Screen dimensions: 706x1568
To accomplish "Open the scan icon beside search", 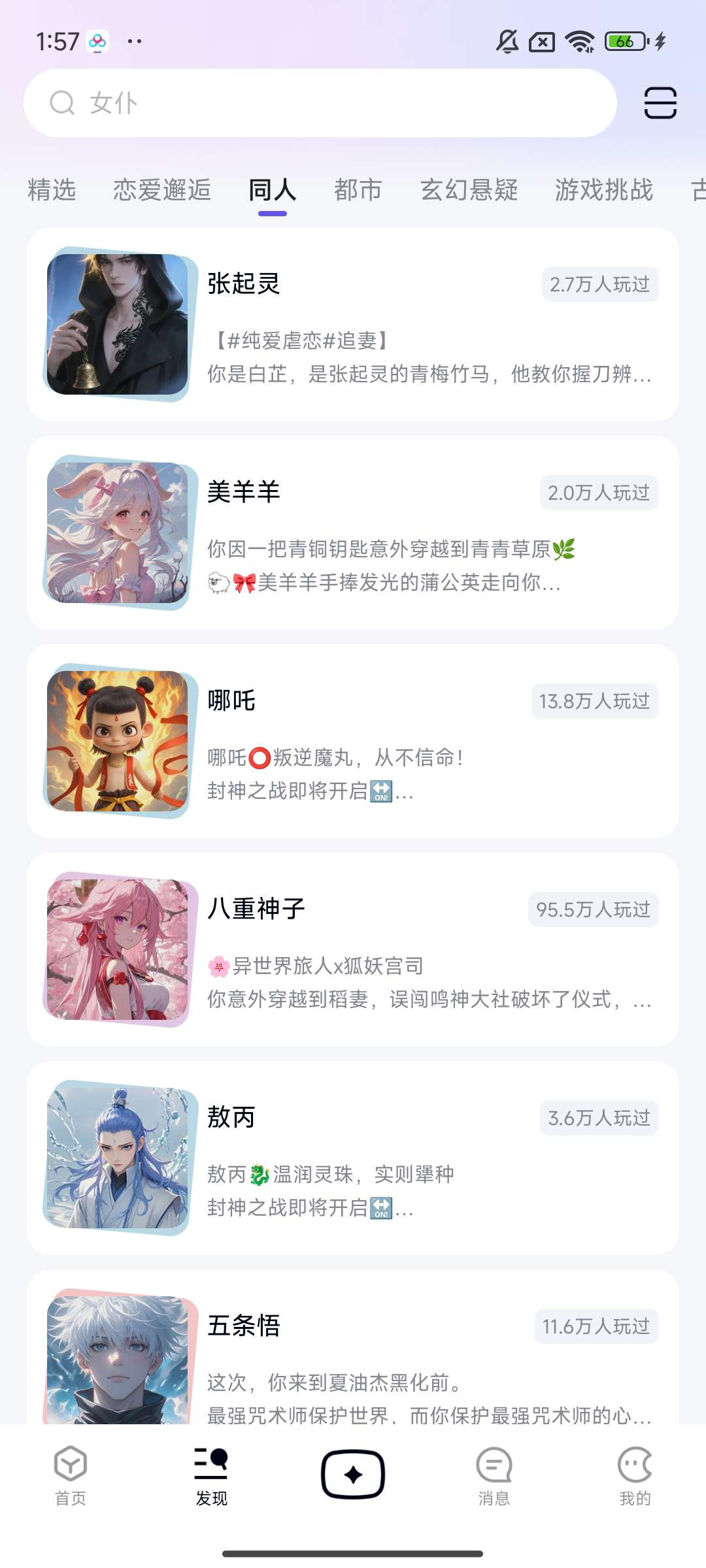I will pos(660,103).
